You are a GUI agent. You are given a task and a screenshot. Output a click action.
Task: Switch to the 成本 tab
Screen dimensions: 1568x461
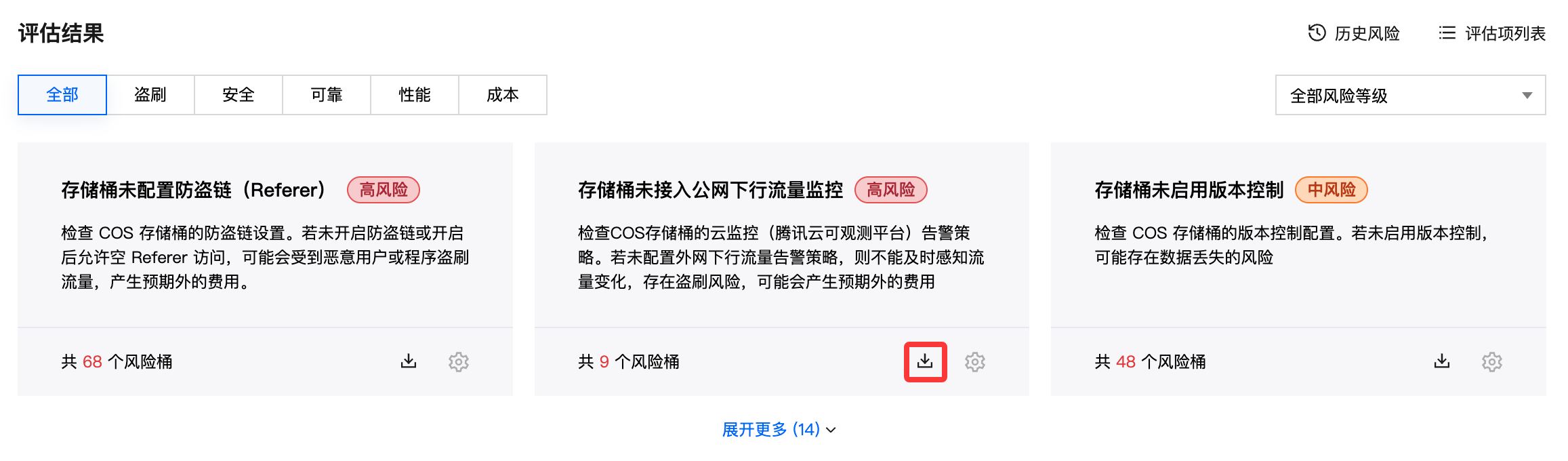pos(503,95)
